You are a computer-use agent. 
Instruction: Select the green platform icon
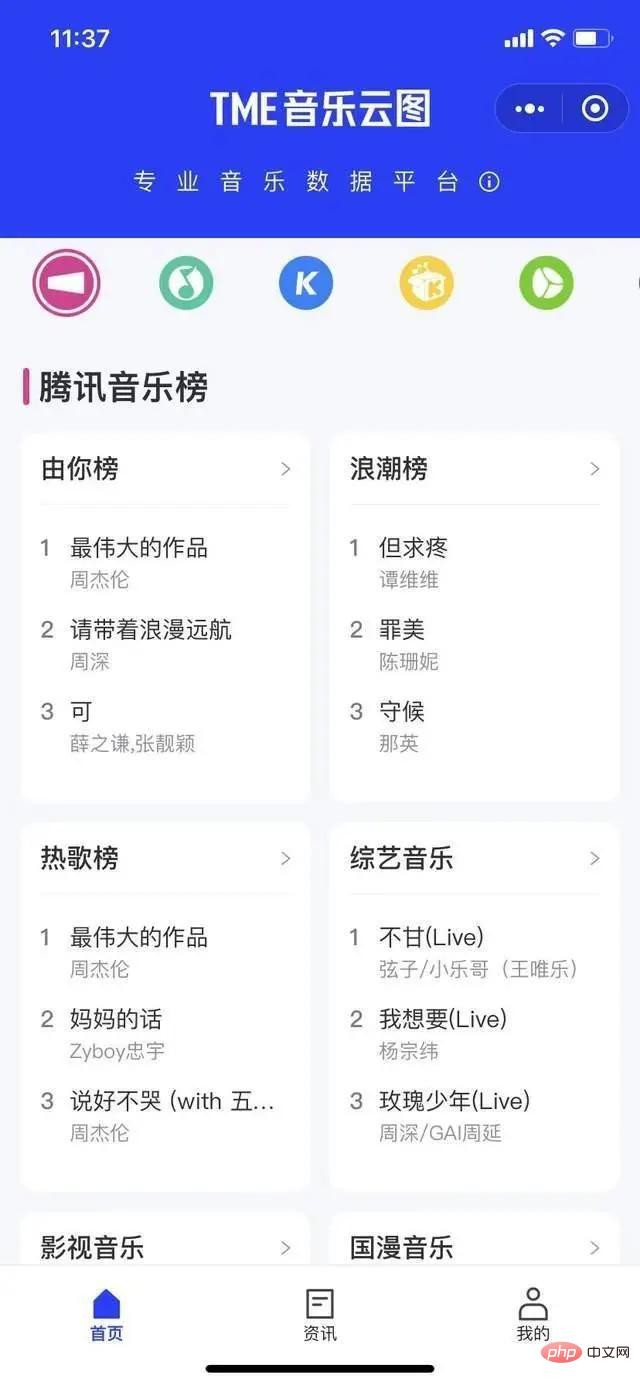point(546,283)
